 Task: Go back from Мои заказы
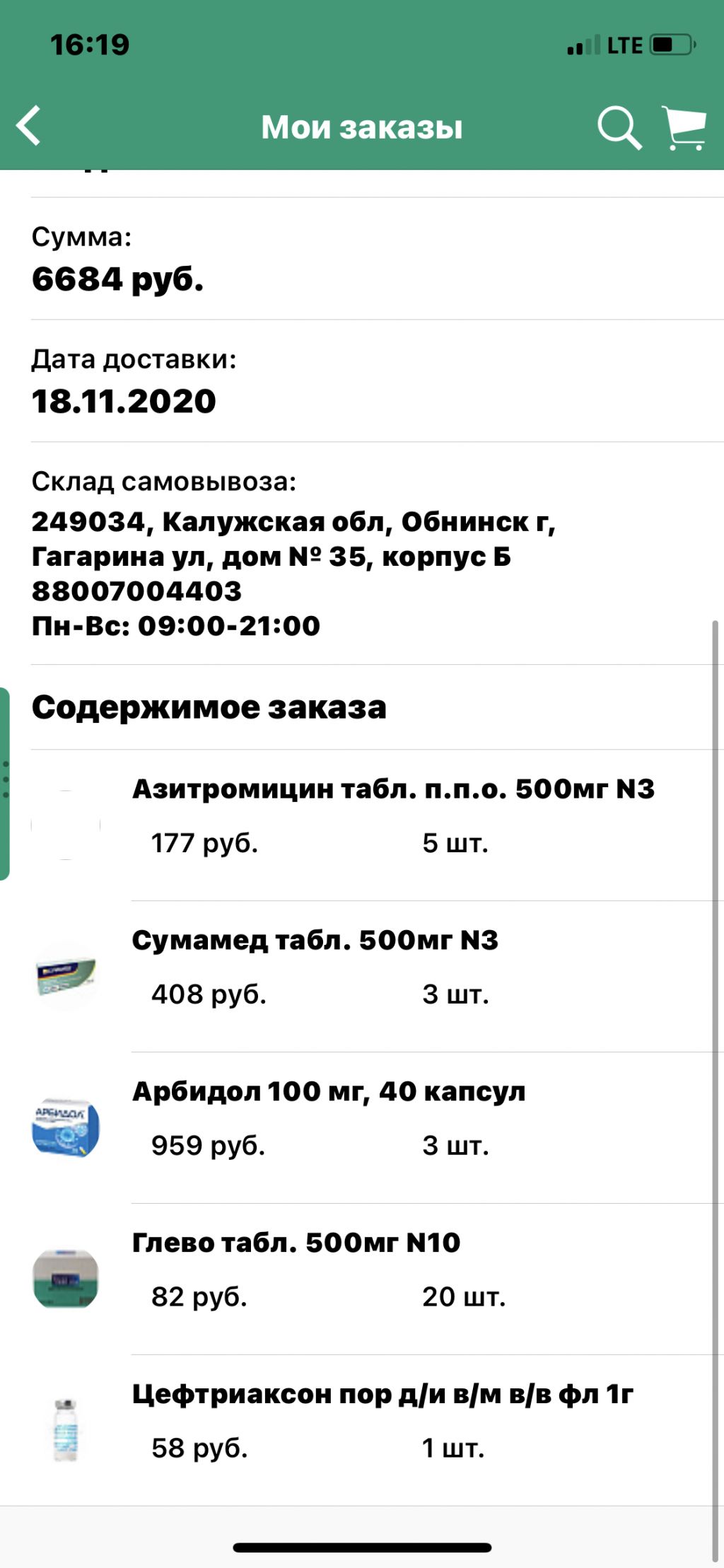click(x=30, y=127)
